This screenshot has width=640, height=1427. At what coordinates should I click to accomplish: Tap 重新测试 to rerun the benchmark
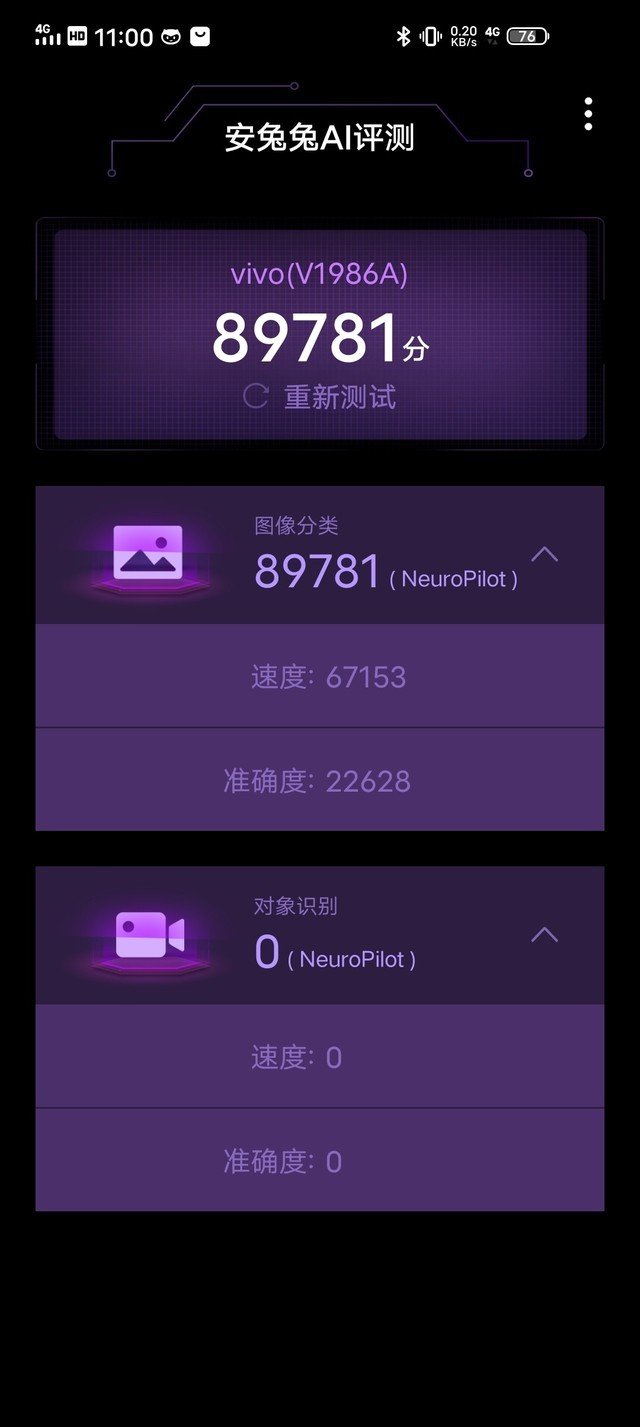tap(321, 397)
